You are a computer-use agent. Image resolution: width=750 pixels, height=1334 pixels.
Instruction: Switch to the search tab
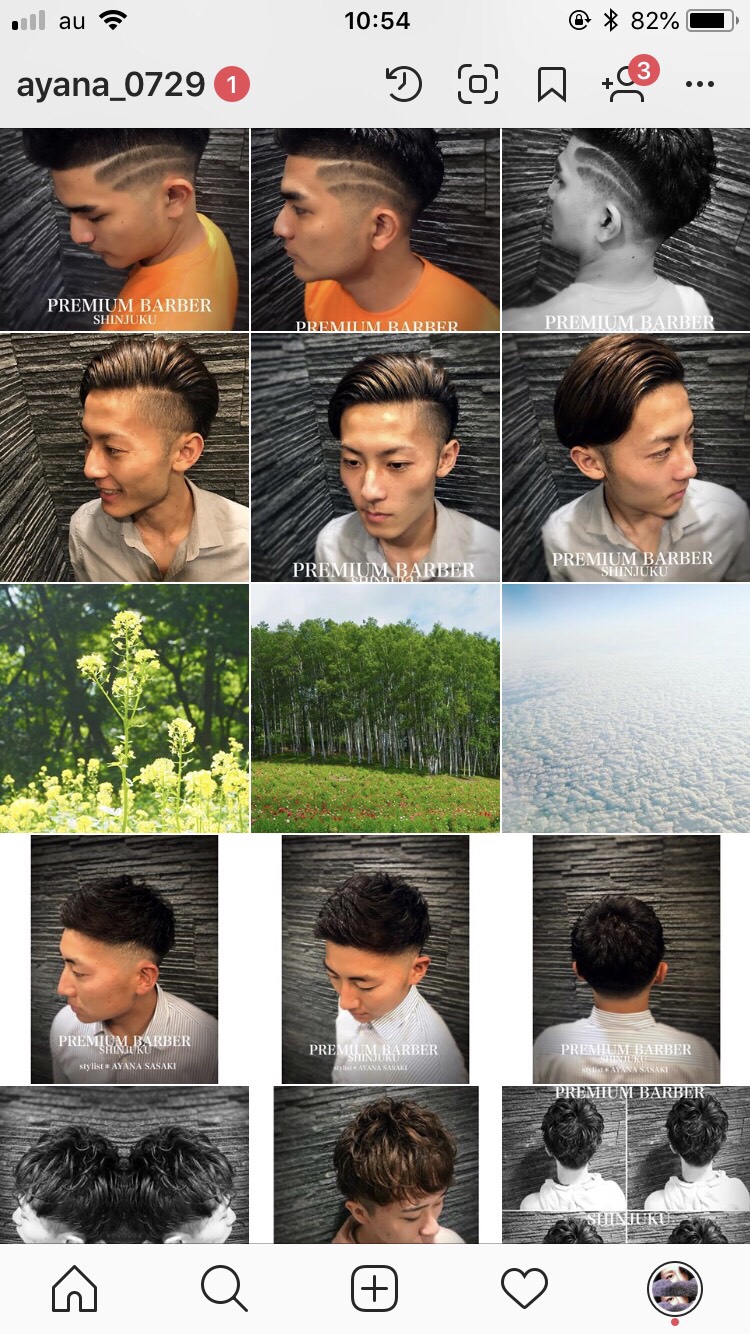(x=224, y=1288)
